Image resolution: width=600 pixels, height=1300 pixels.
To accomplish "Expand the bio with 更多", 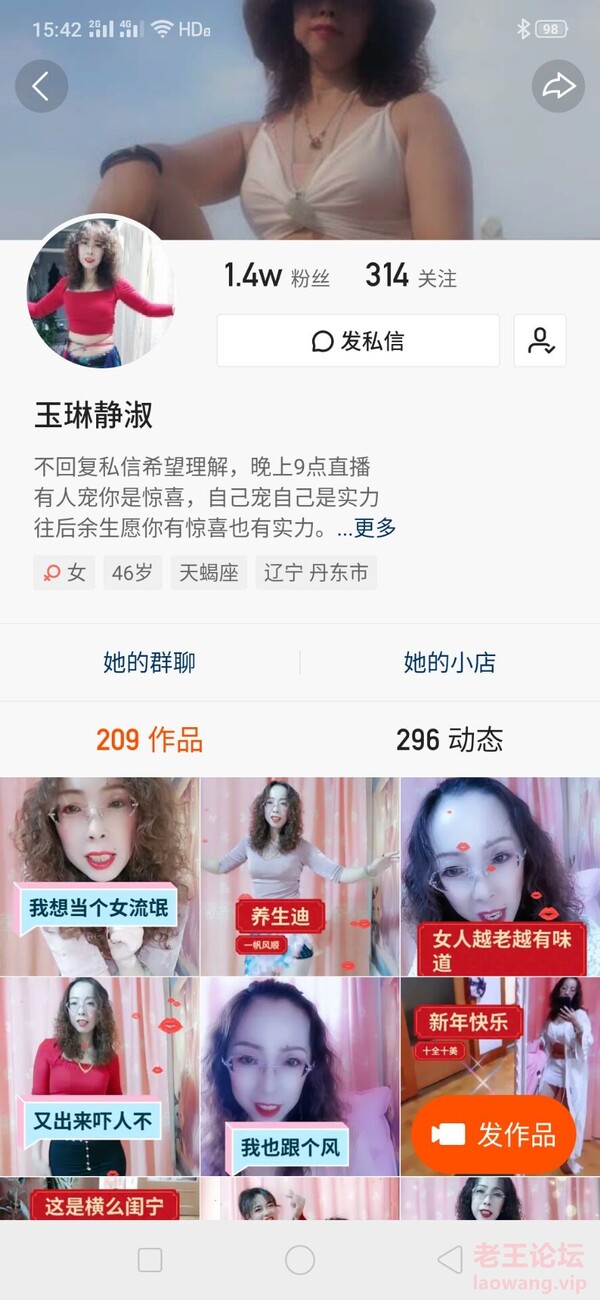I will pyautogui.click(x=372, y=528).
